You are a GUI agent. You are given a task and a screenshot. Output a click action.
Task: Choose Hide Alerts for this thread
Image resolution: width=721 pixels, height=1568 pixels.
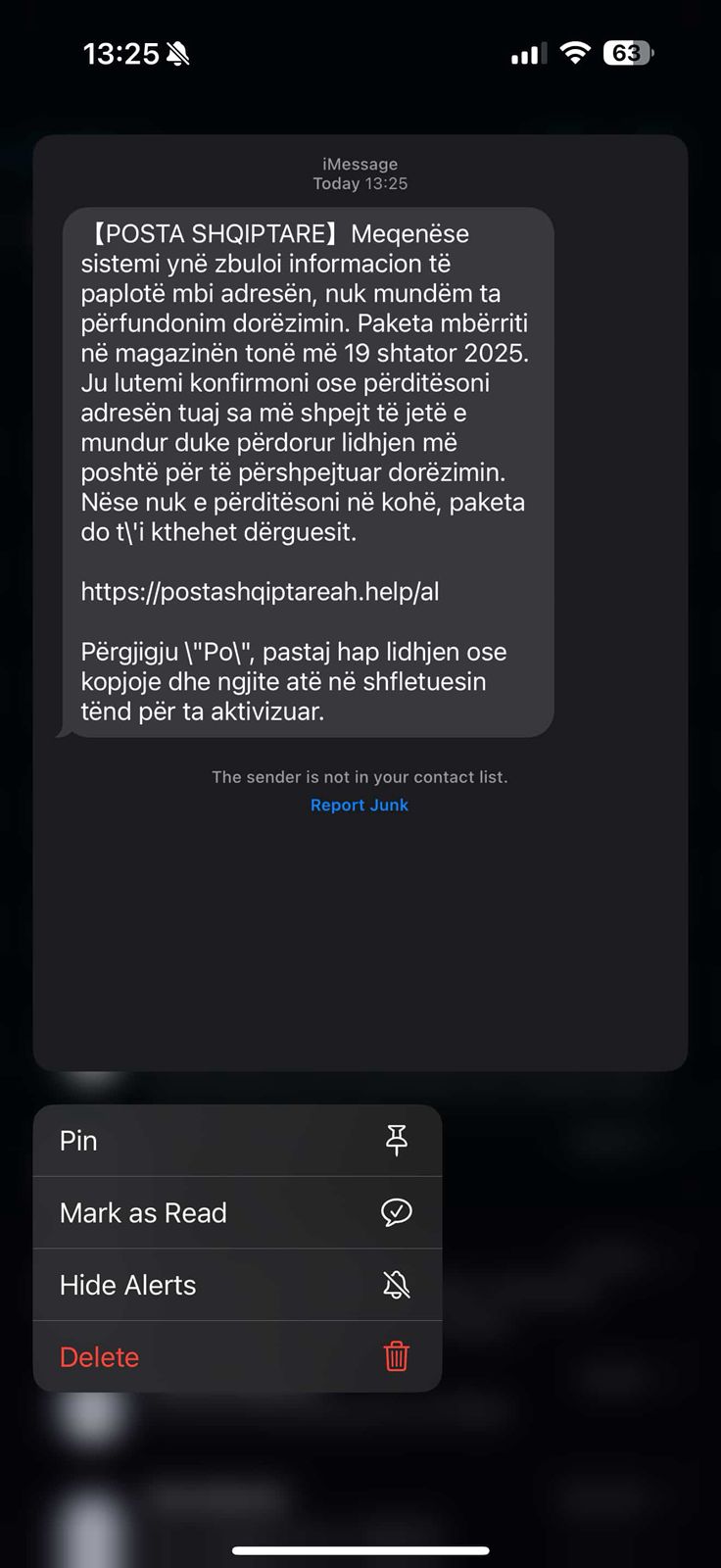point(236,1285)
